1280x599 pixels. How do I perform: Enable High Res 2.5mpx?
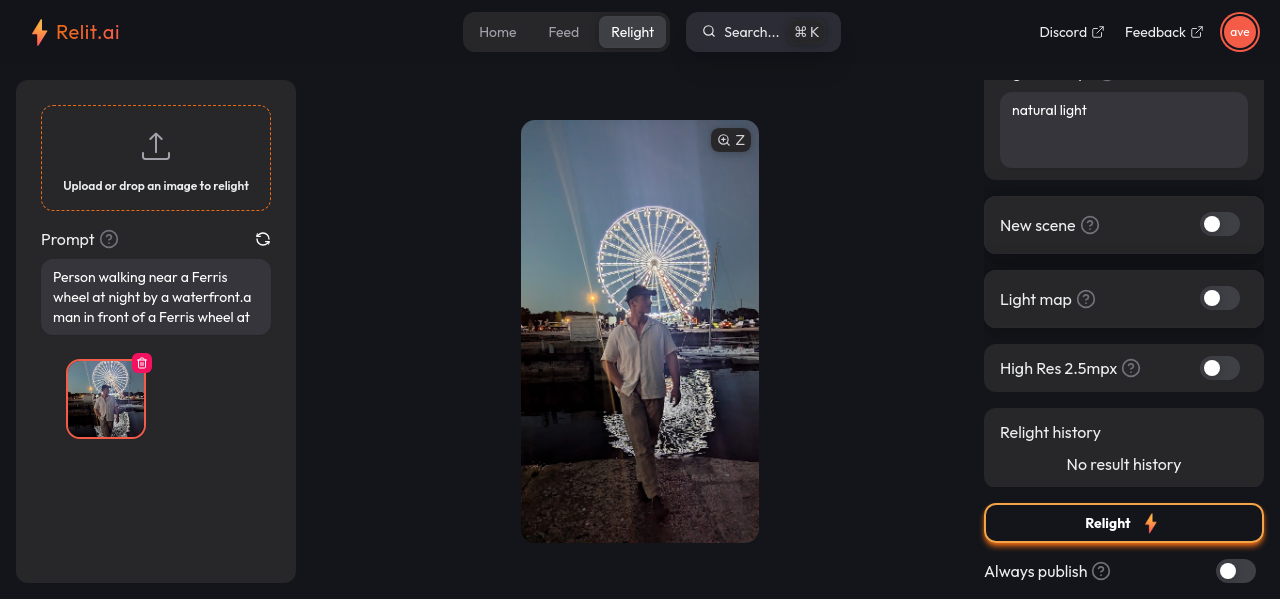1219,368
